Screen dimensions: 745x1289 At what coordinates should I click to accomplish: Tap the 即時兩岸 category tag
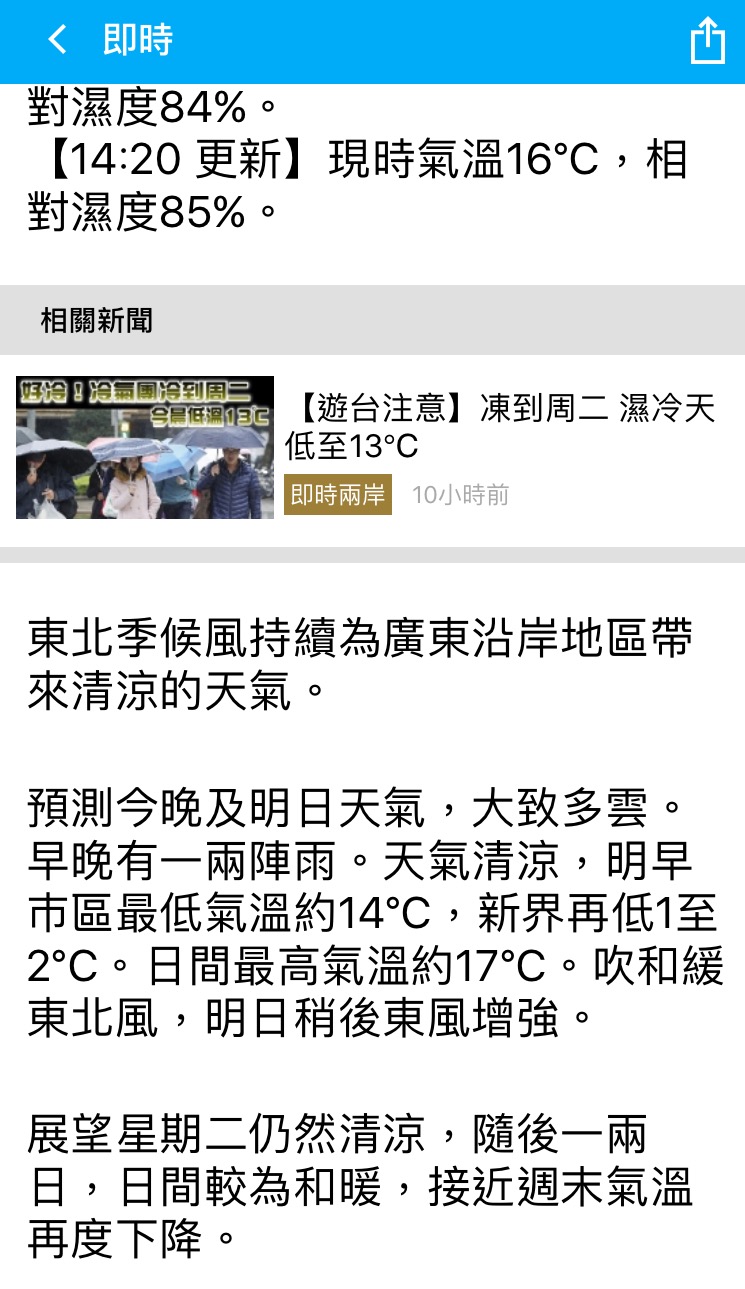click(x=338, y=495)
